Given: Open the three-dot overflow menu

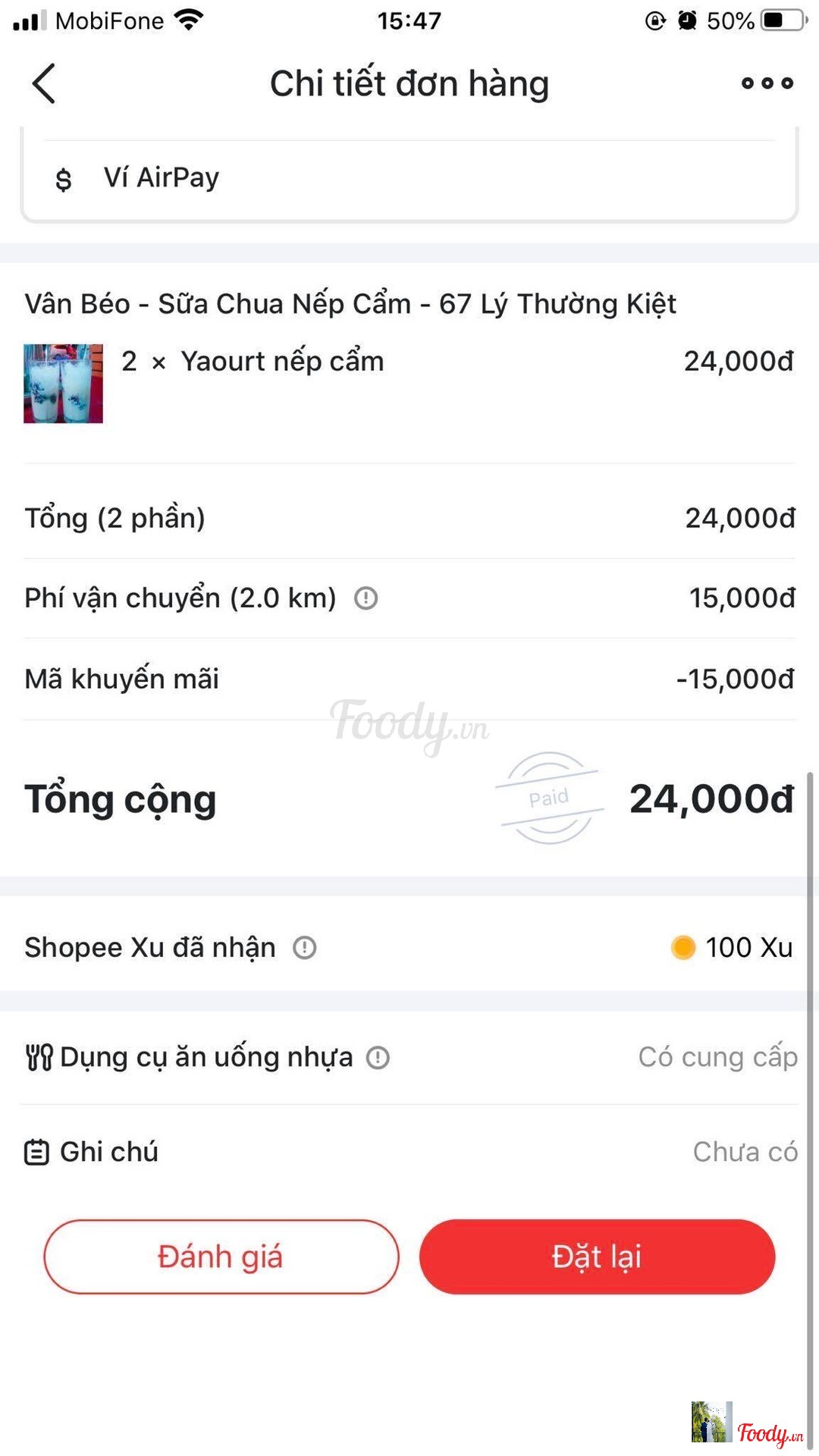Looking at the screenshot, I should point(767,83).
